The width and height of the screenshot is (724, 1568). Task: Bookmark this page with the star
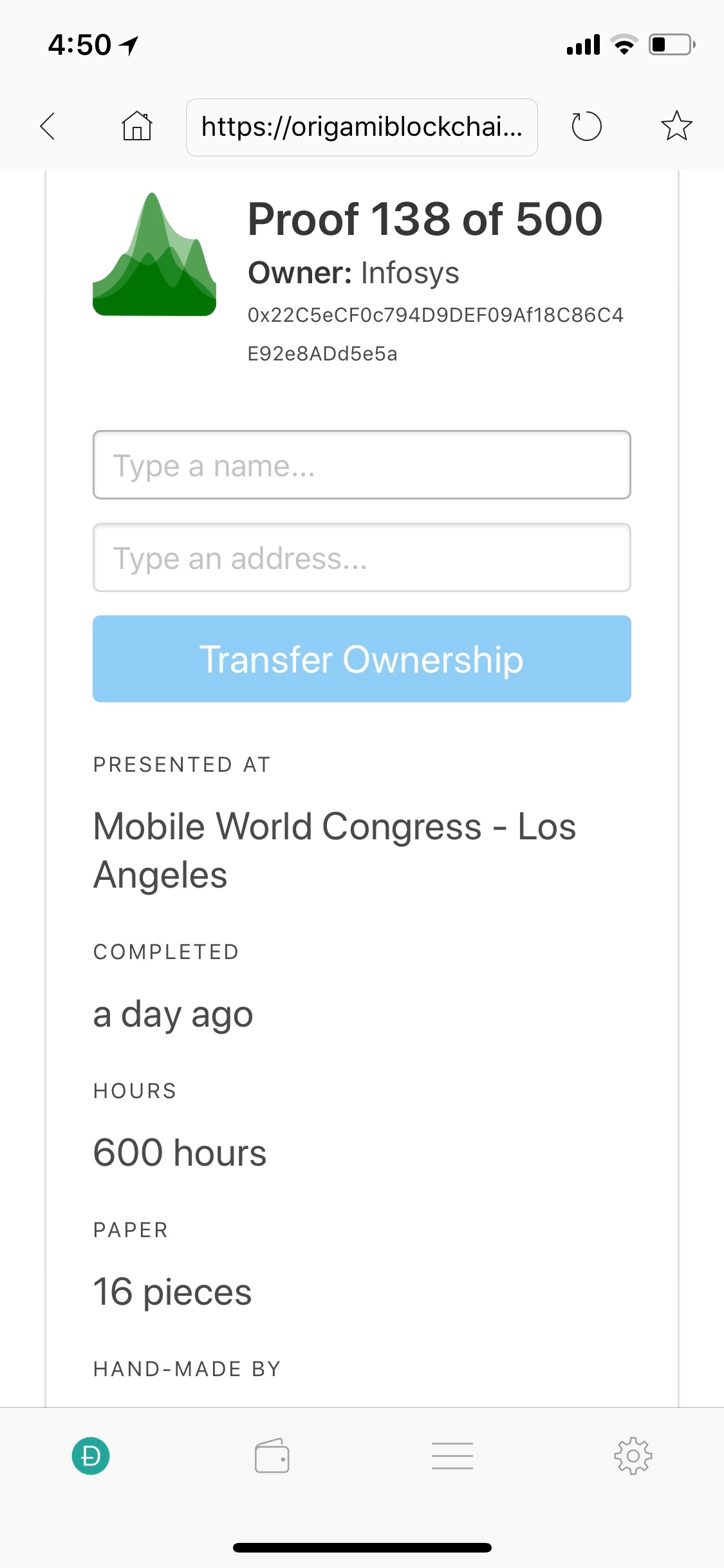[x=676, y=126]
